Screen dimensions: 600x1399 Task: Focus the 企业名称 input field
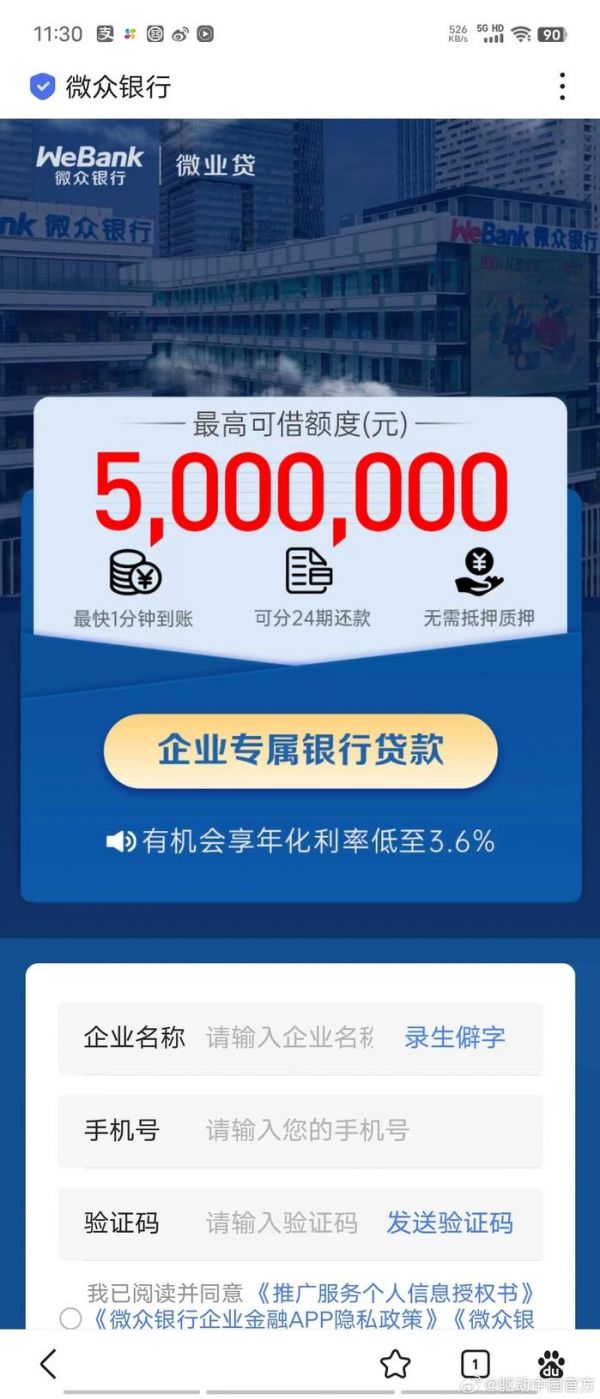pyautogui.click(x=290, y=1038)
